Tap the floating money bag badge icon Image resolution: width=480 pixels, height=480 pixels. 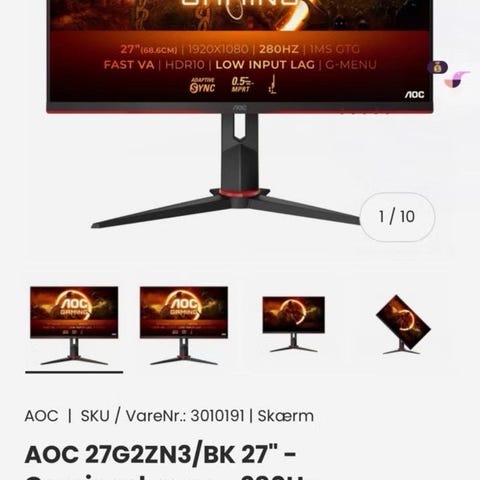(438, 67)
